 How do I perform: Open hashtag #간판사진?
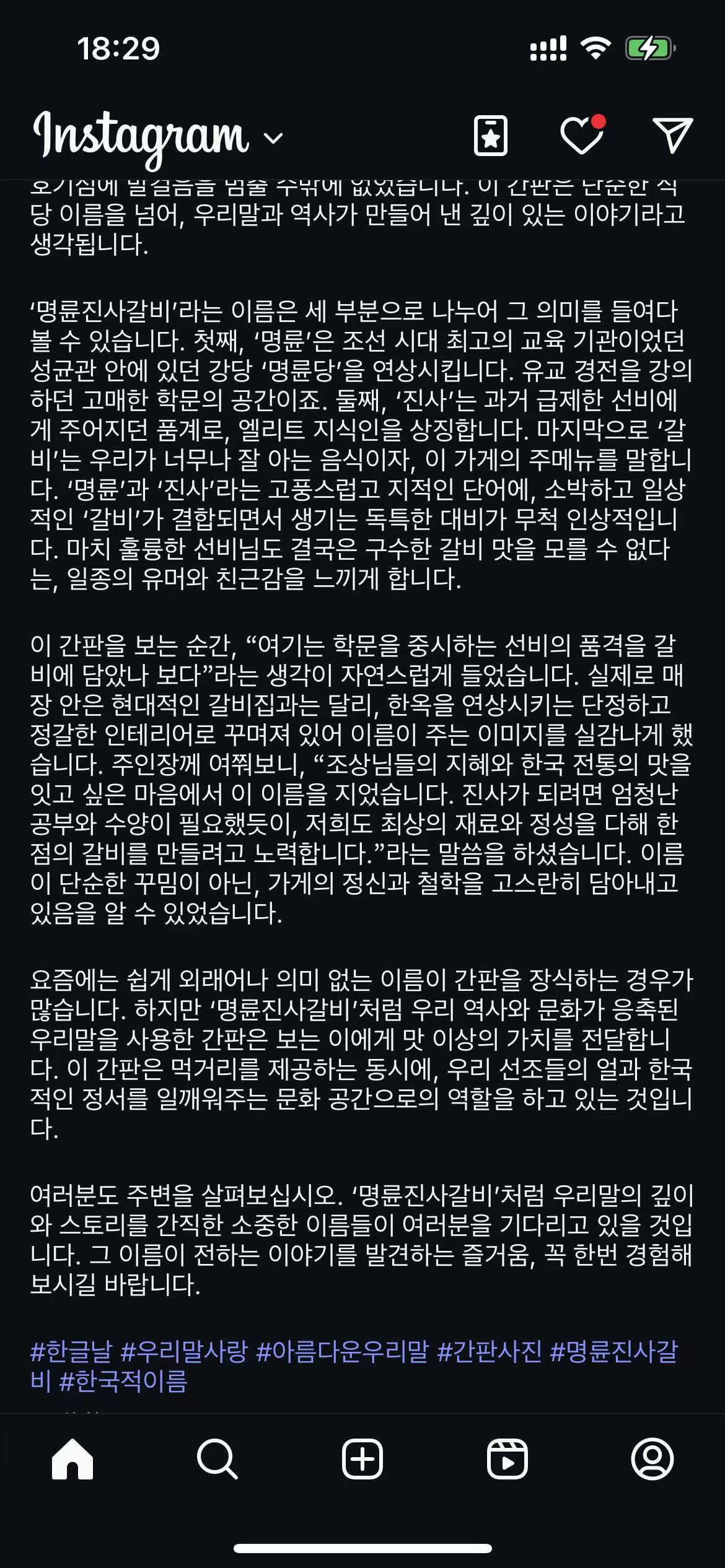490,1352
